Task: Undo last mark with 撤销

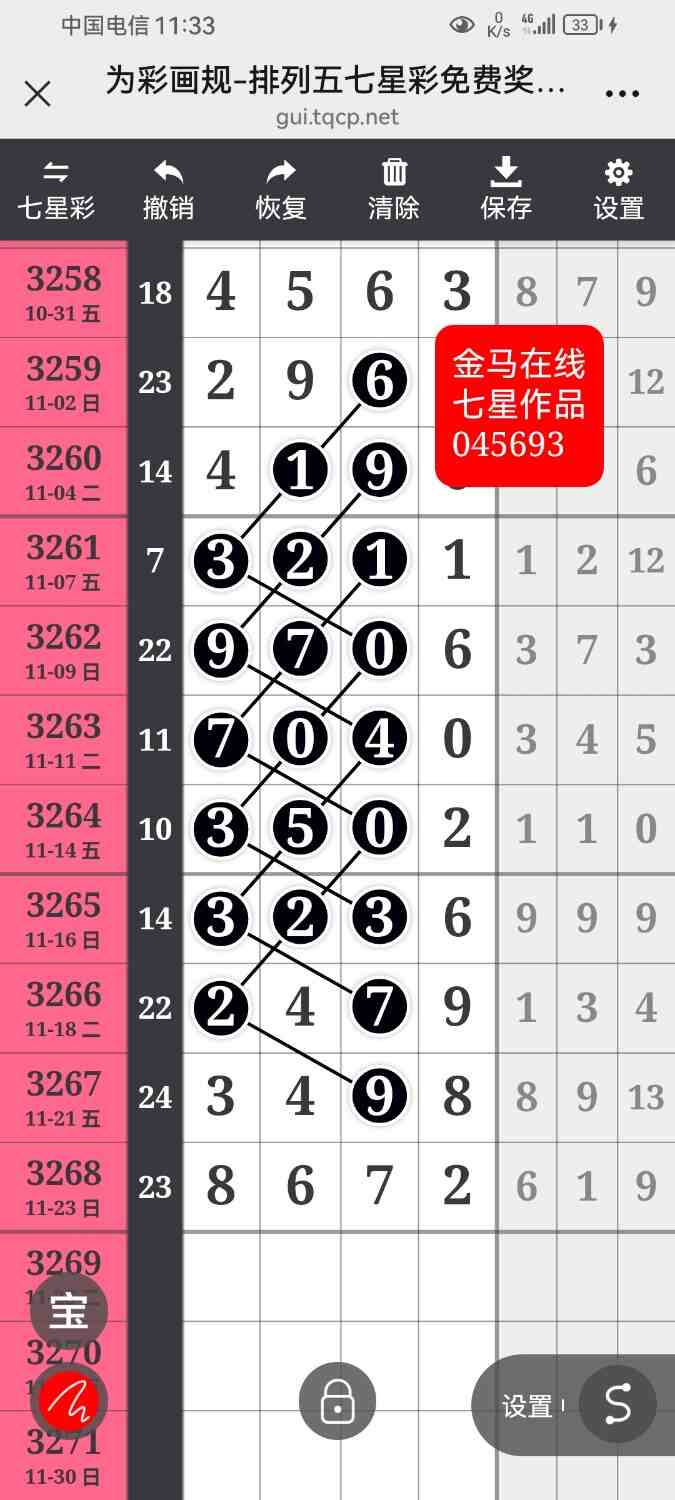Action: pyautogui.click(x=168, y=189)
